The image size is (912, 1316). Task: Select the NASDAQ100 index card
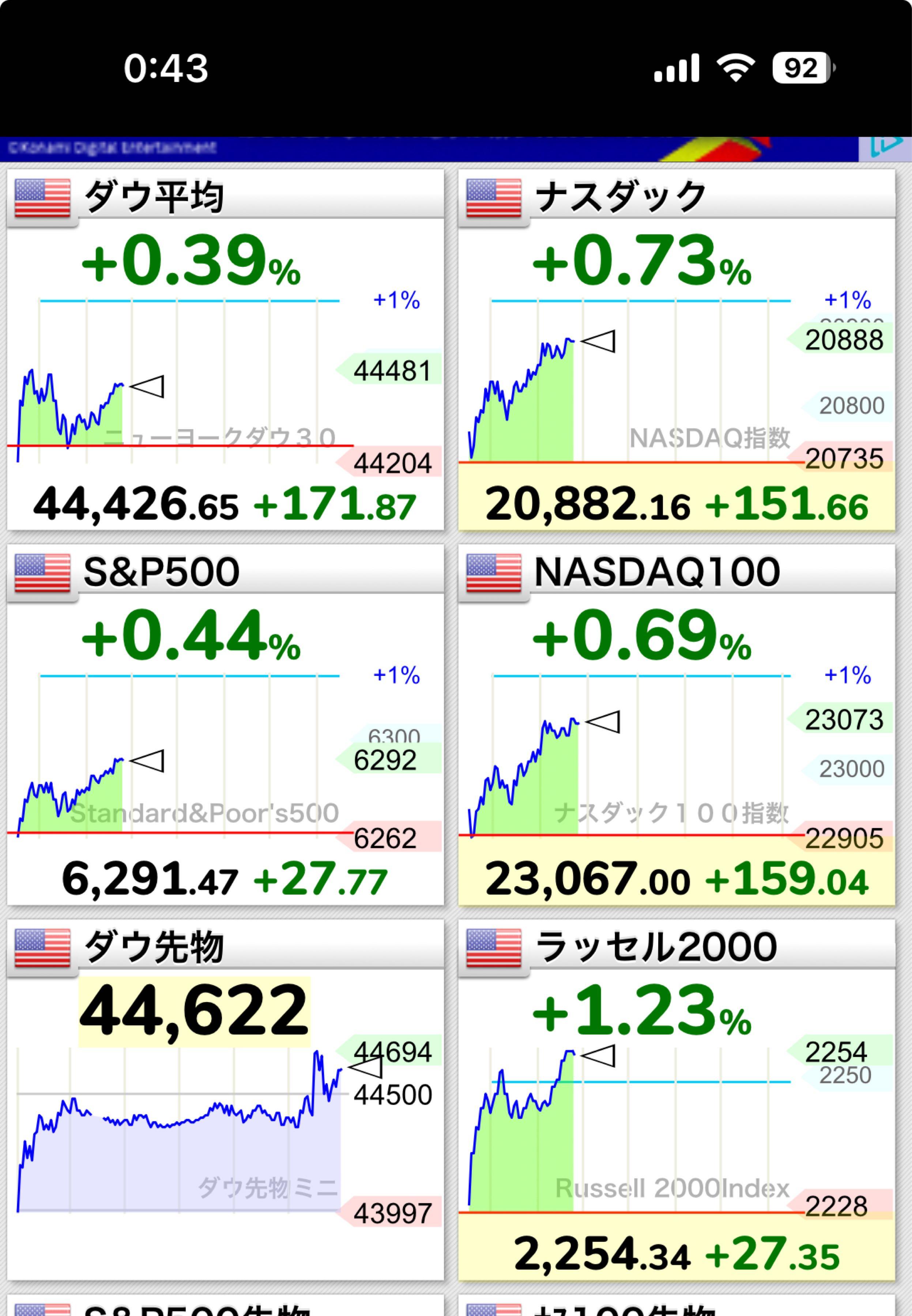point(676,724)
